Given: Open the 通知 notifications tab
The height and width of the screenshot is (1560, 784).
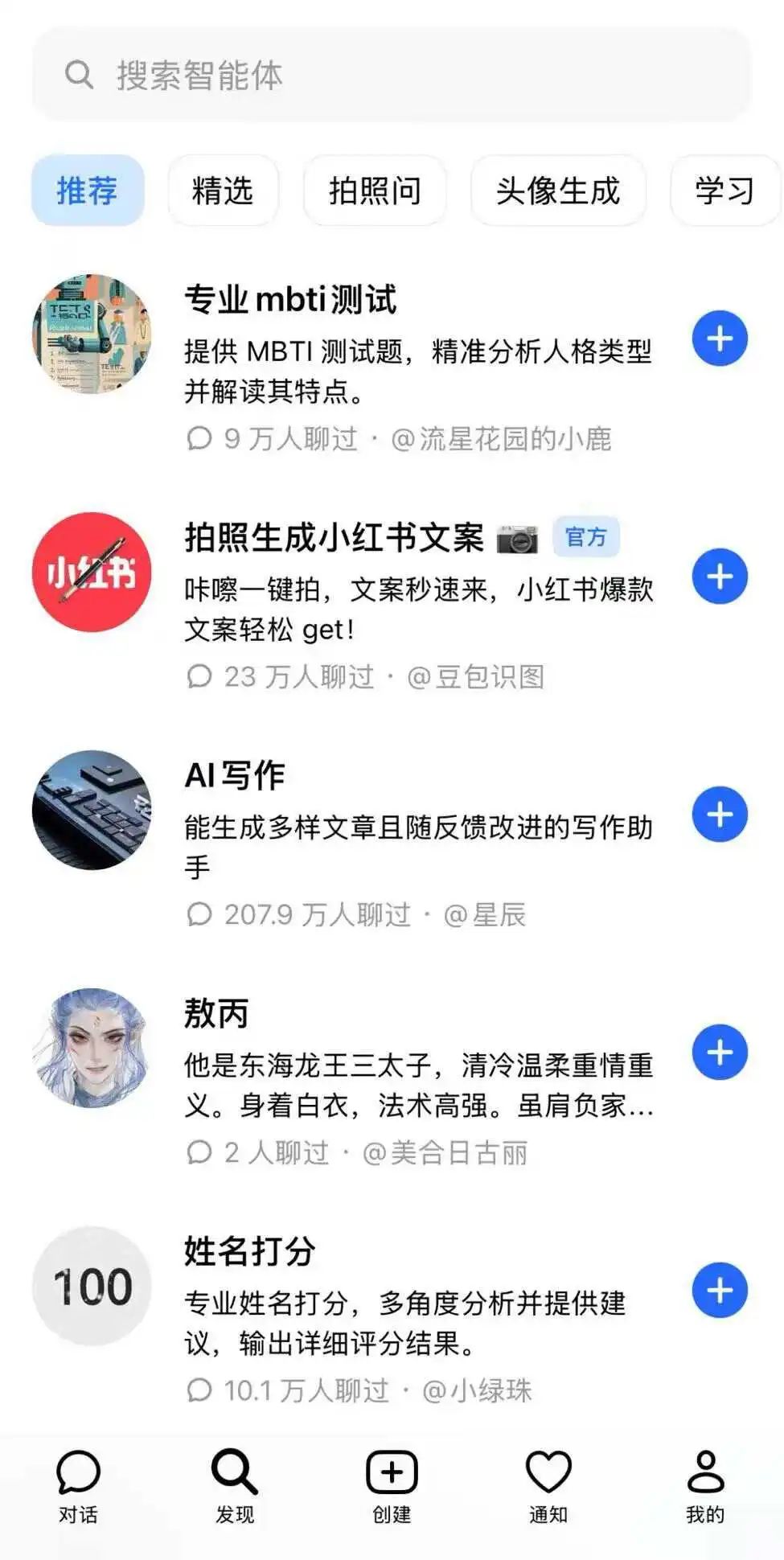Looking at the screenshot, I should (x=548, y=1487).
